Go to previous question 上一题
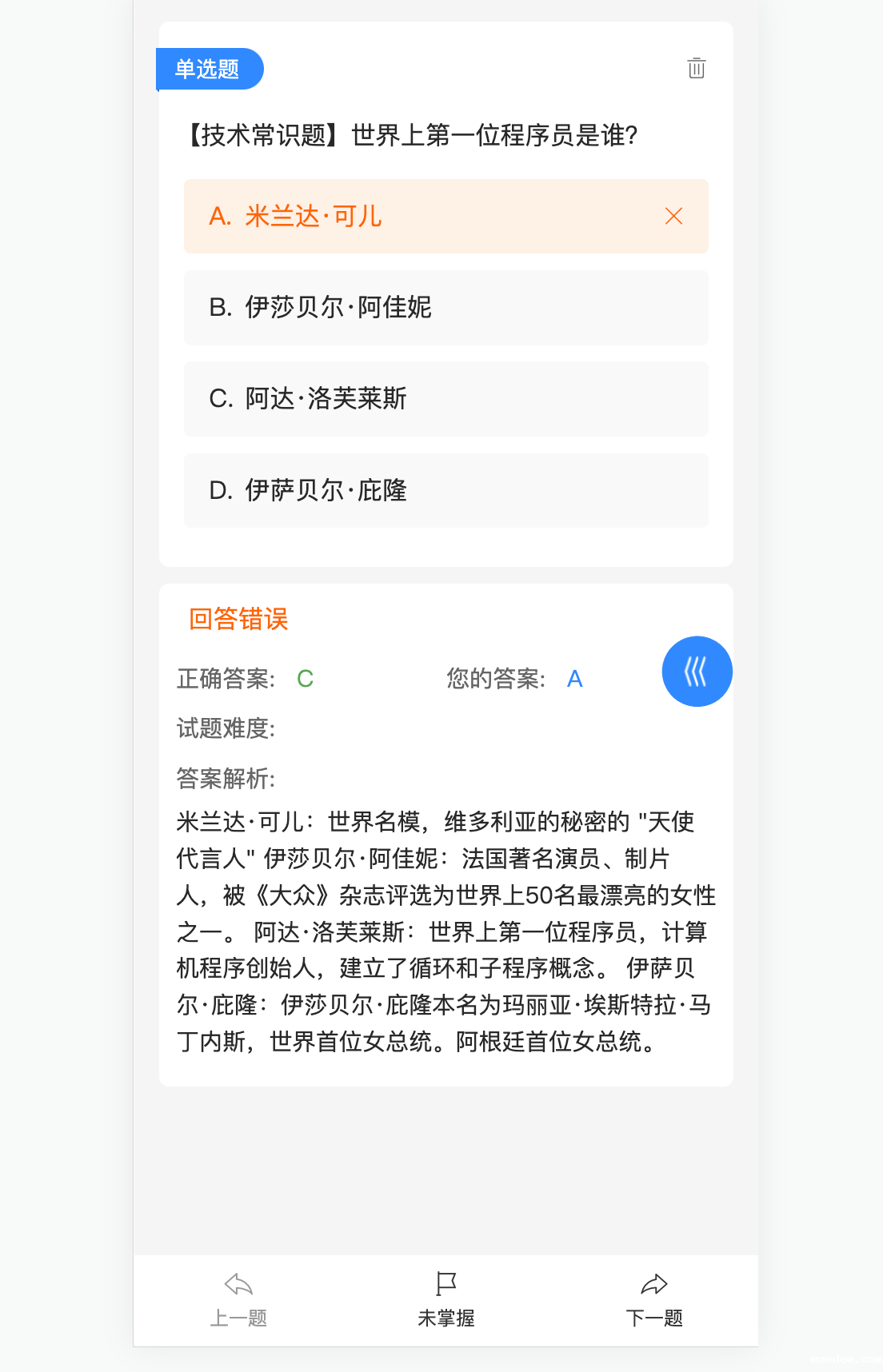 click(238, 1300)
